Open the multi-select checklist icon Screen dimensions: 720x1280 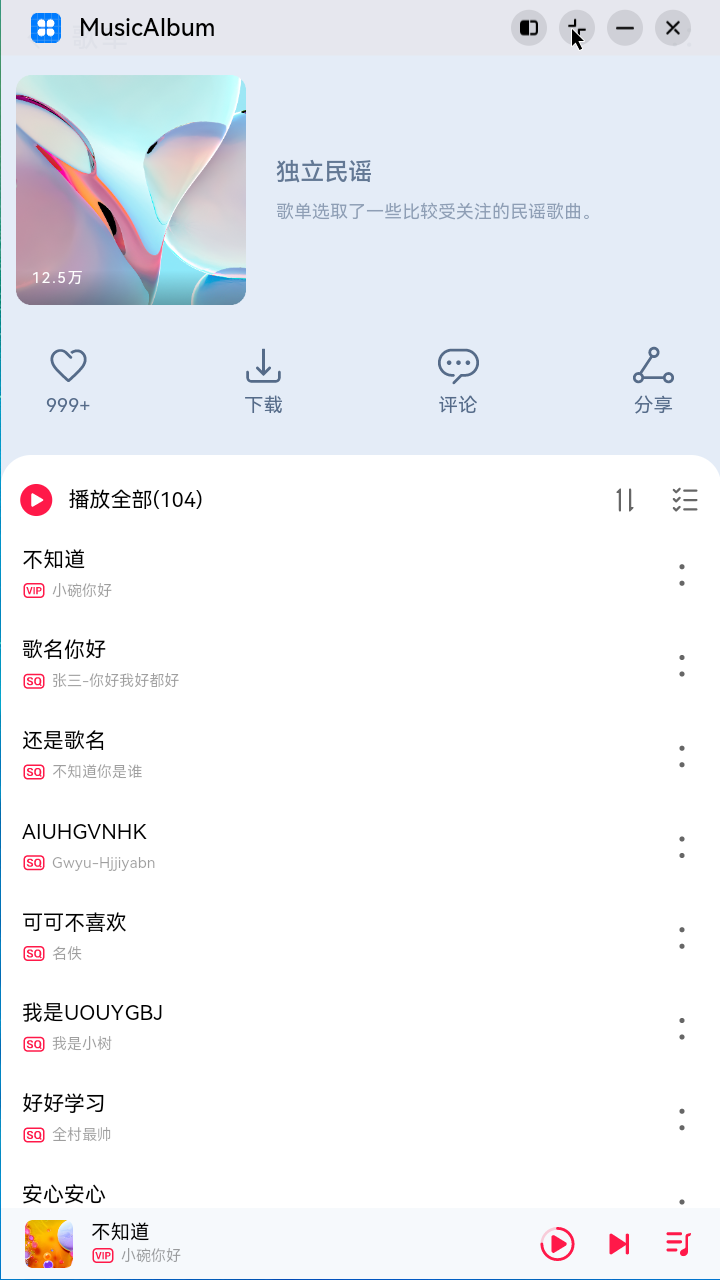click(x=684, y=500)
